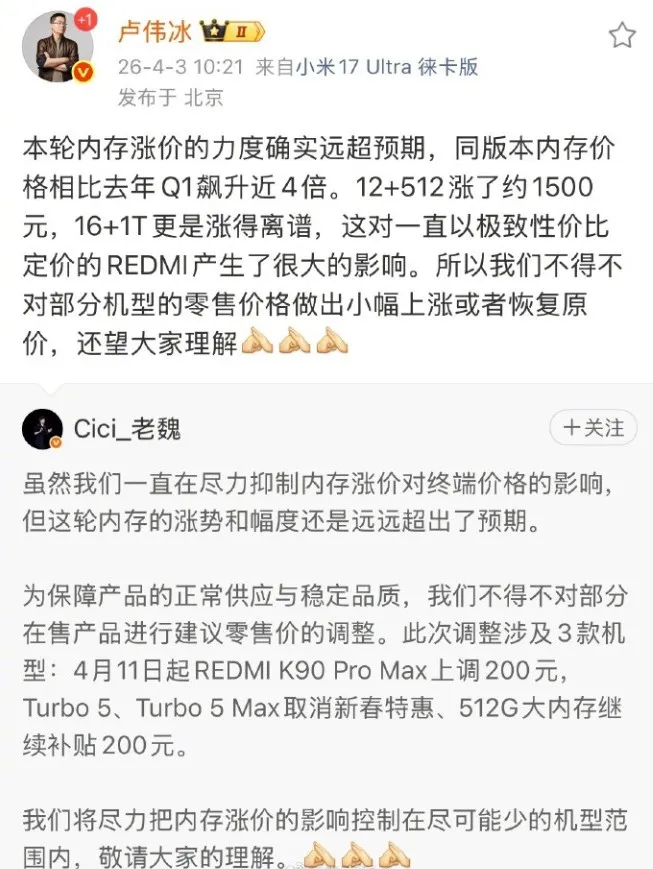Image resolution: width=653 pixels, height=869 pixels.
Task: Open the 小米17 Ultra 徕卡版 source link
Action: 385,67
